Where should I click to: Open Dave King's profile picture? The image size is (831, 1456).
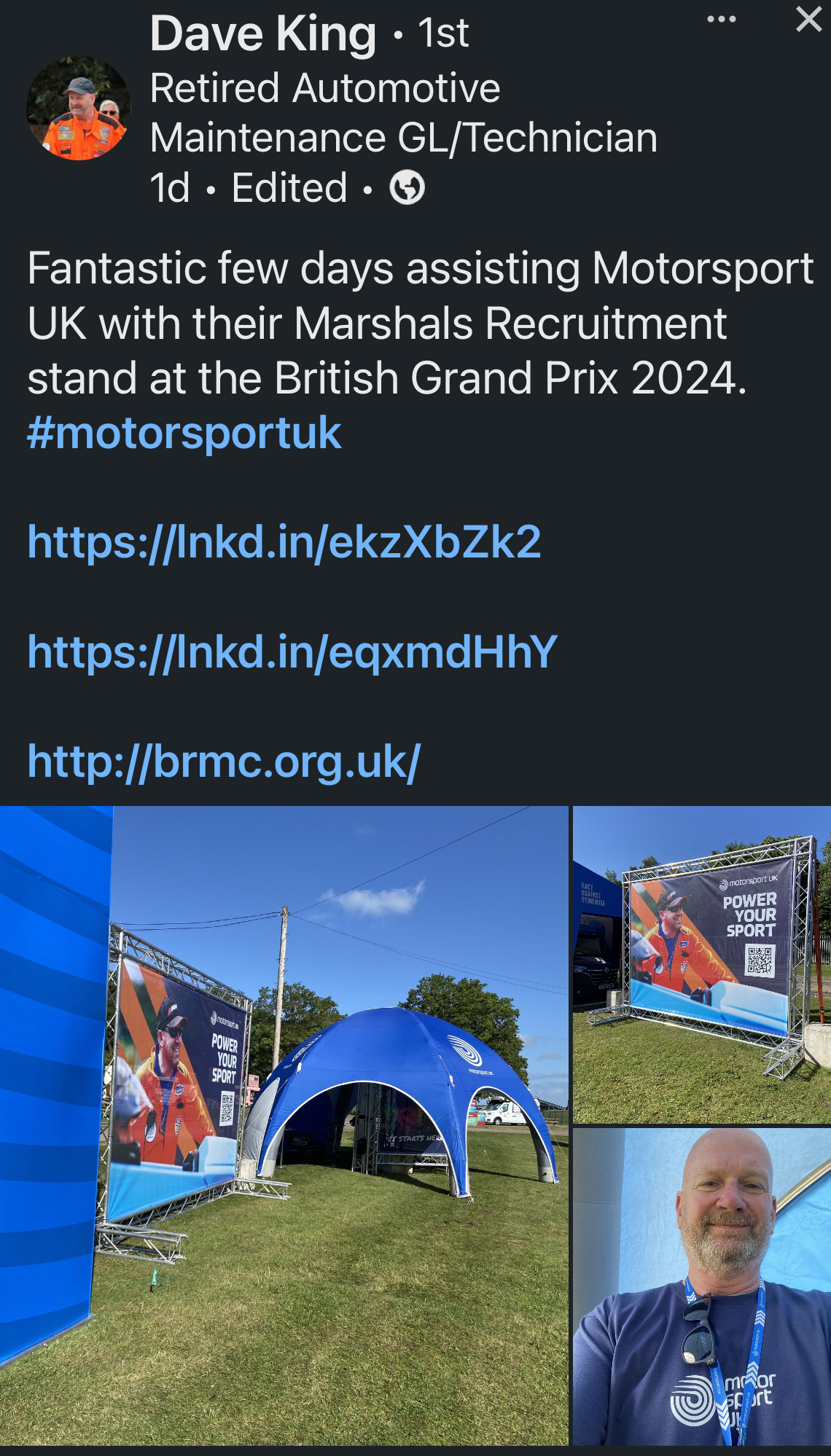pyautogui.click(x=79, y=109)
